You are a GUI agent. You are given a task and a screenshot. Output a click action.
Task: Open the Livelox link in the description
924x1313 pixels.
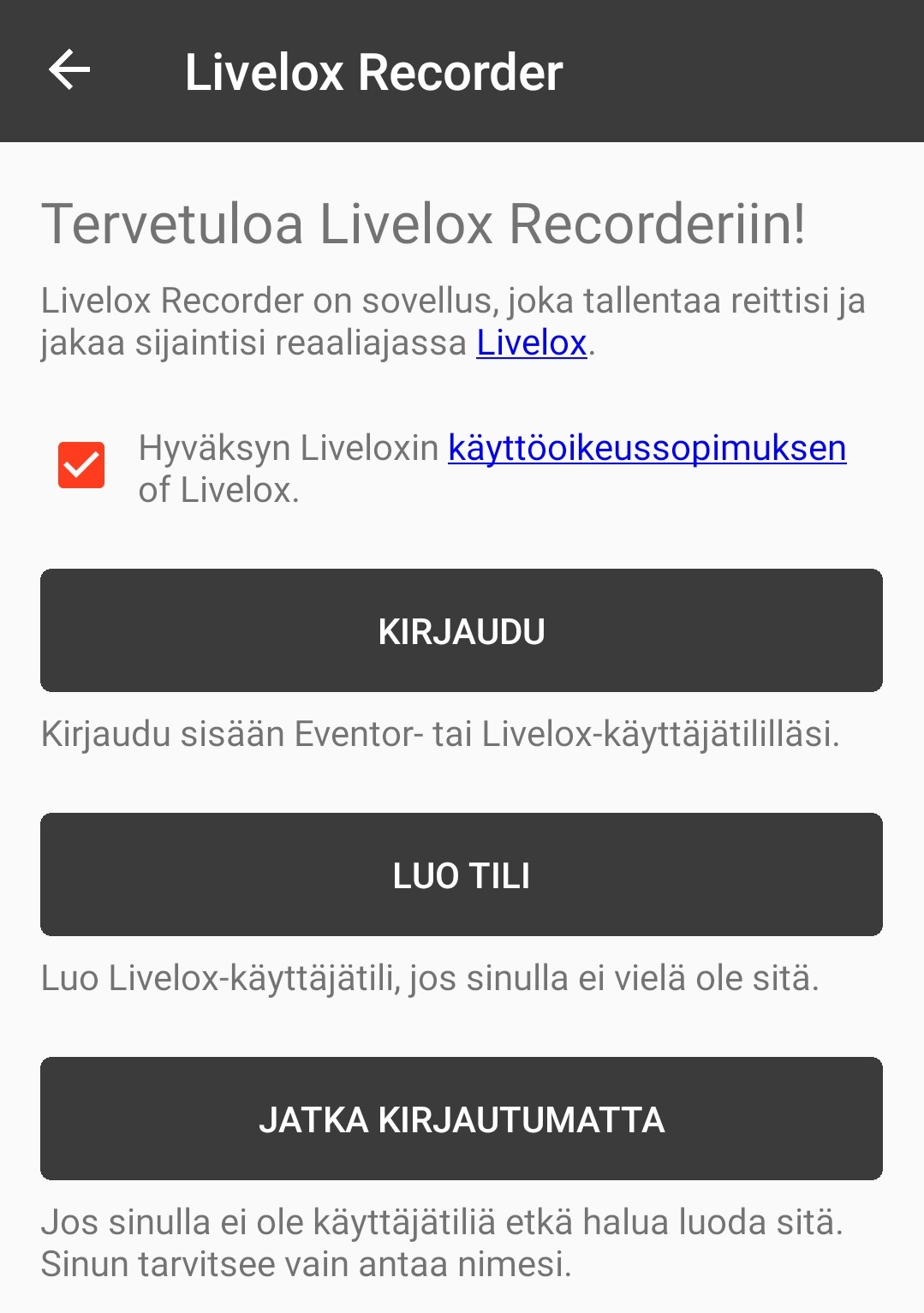click(x=531, y=343)
